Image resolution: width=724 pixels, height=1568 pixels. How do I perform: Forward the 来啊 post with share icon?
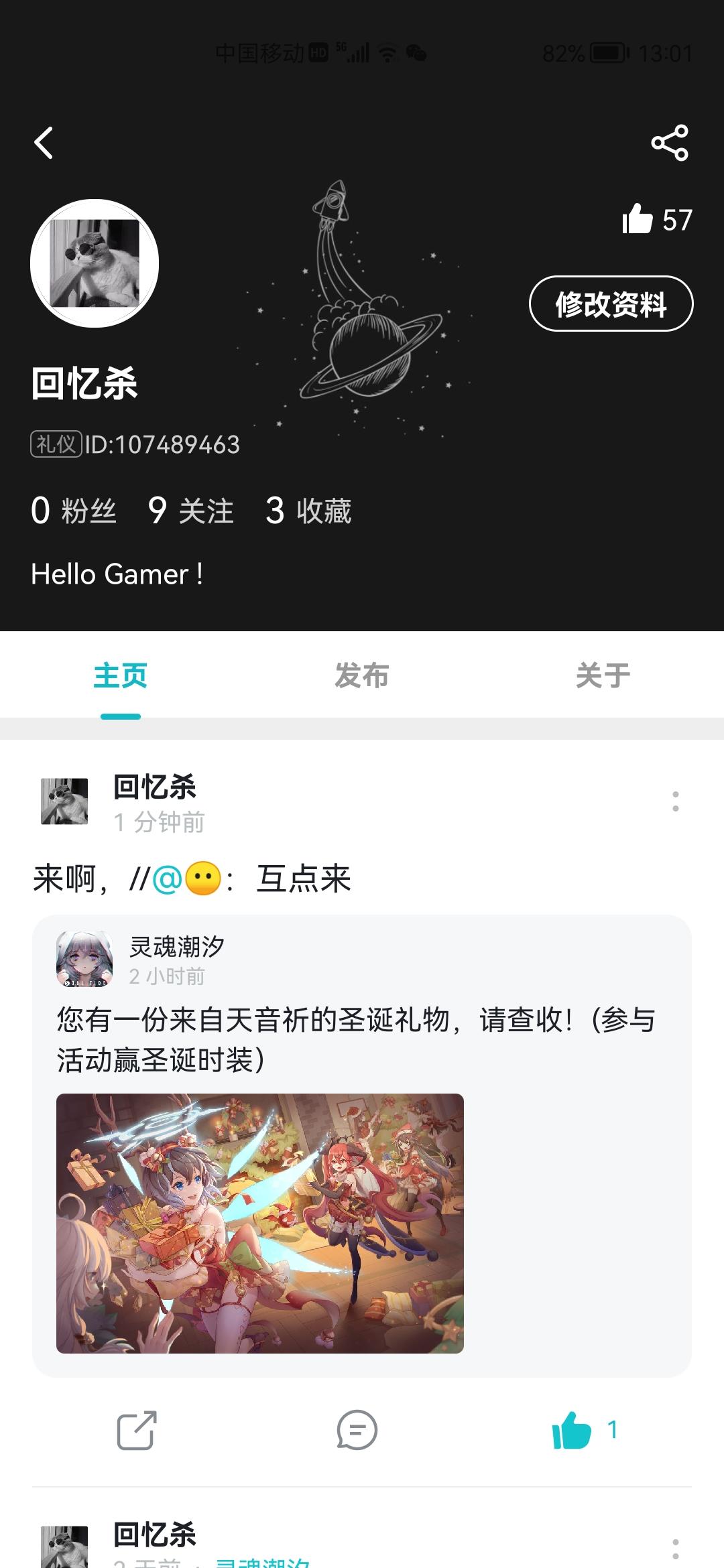pyautogui.click(x=137, y=1430)
